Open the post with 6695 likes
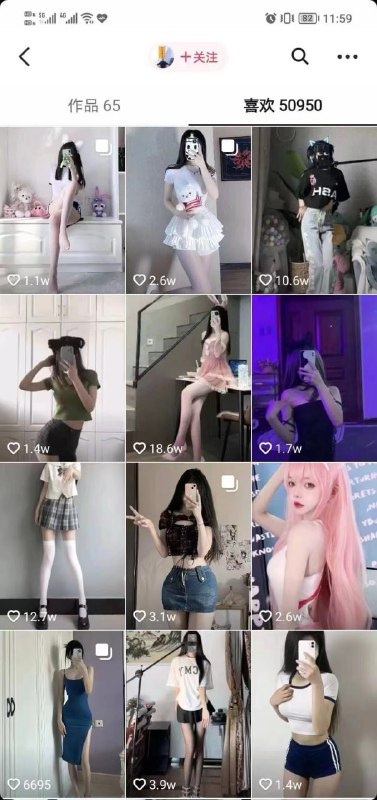Image resolution: width=377 pixels, height=800 pixels. pyautogui.click(x=62, y=714)
